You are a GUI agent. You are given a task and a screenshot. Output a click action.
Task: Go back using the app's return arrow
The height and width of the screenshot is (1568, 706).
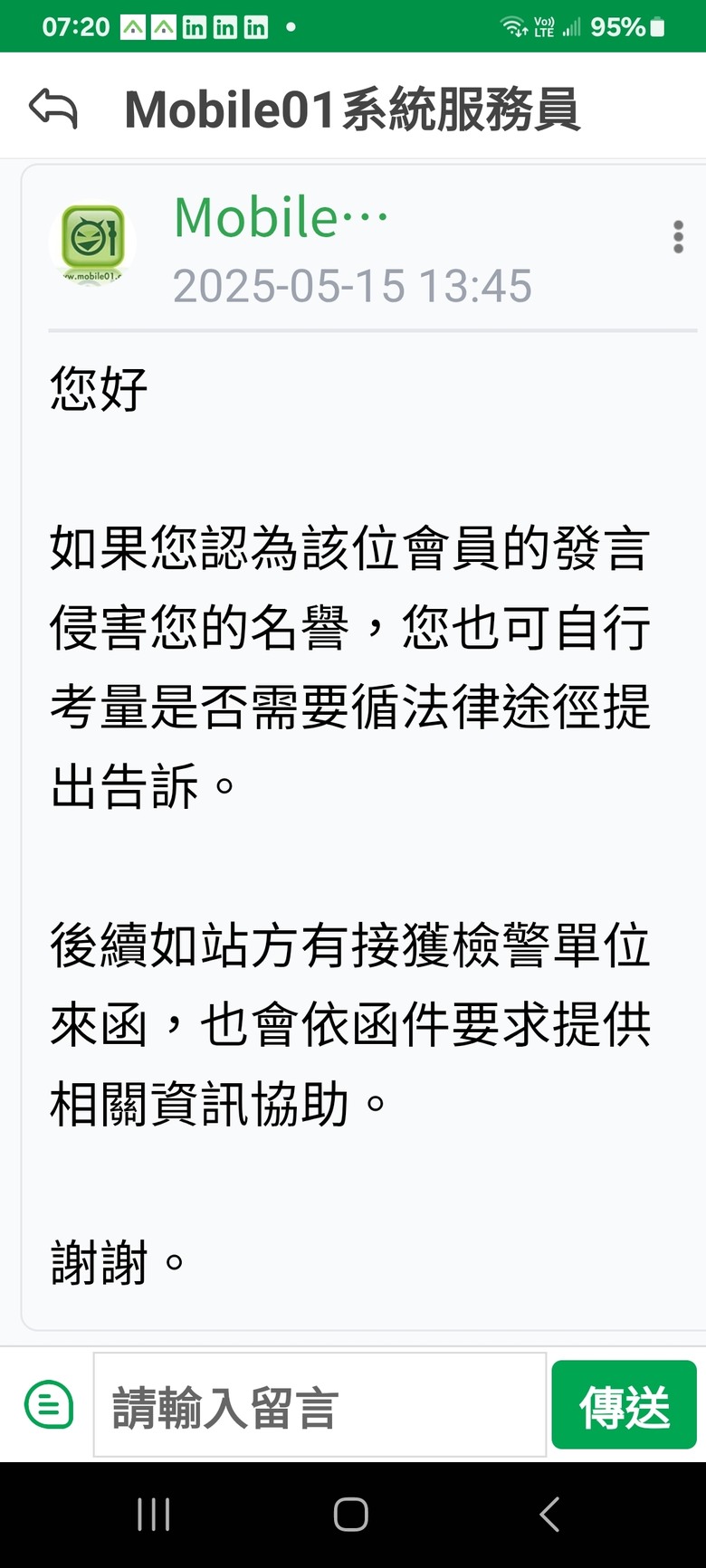(53, 109)
